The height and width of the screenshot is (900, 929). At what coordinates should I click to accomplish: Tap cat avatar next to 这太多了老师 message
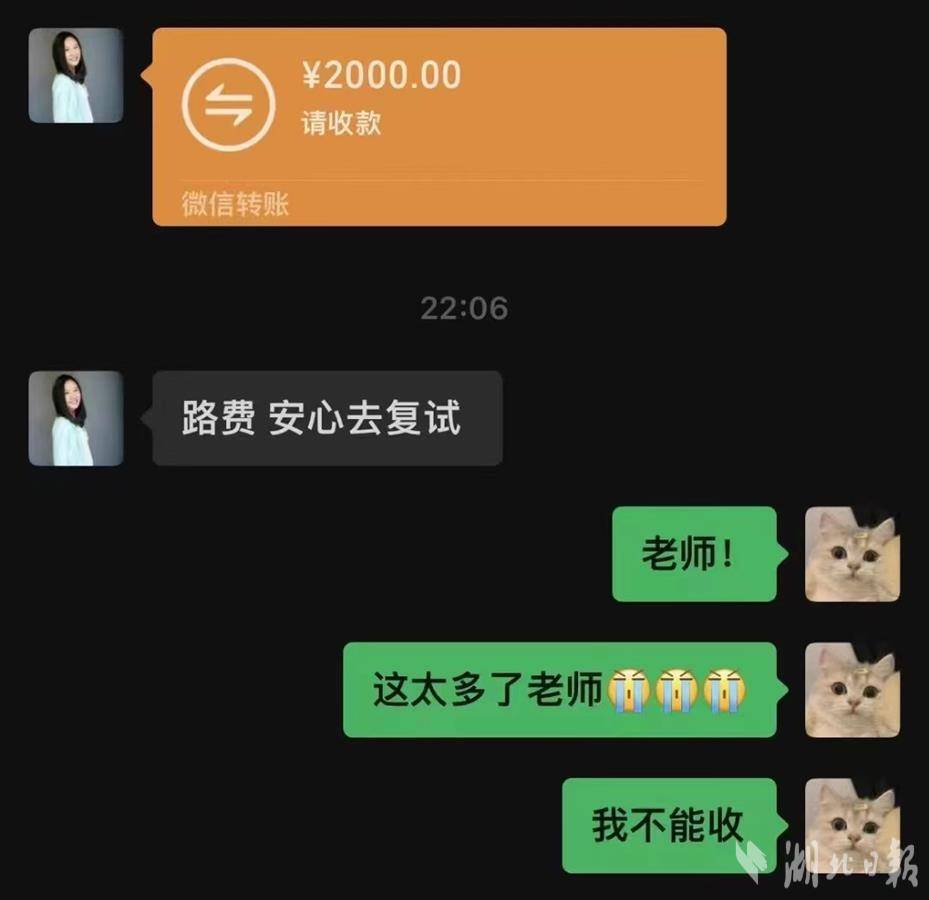coord(852,690)
